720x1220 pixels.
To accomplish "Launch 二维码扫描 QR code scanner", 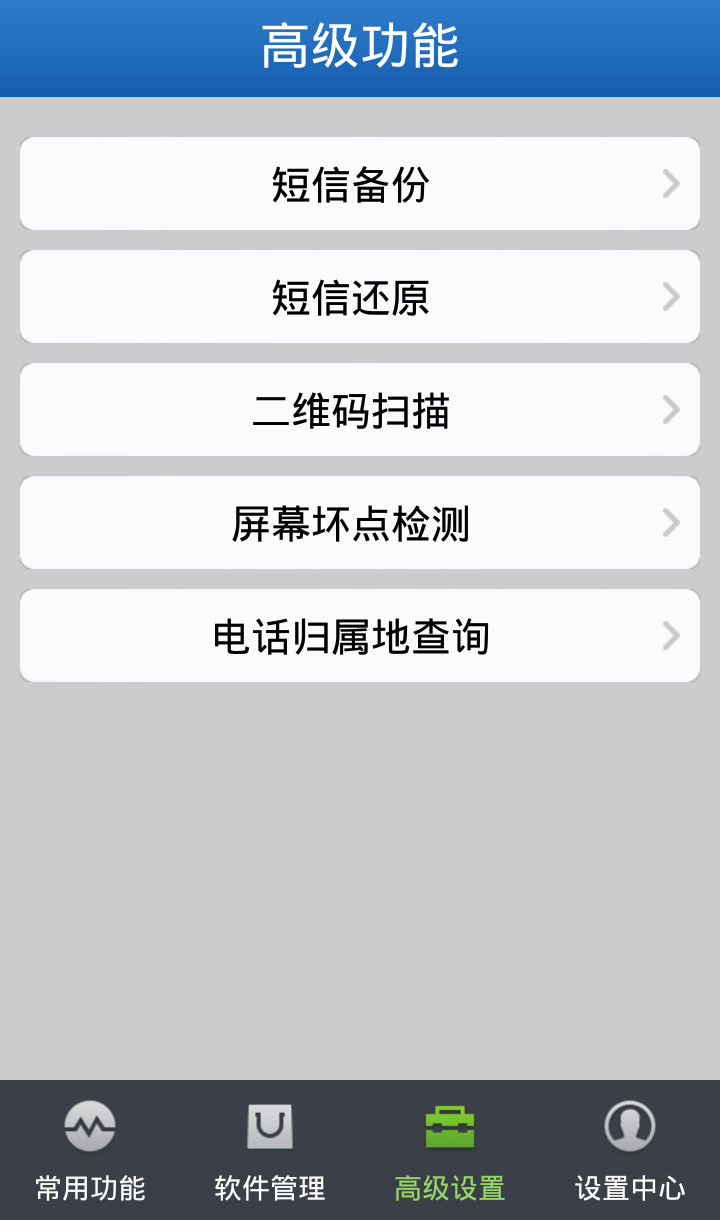I will click(x=360, y=411).
